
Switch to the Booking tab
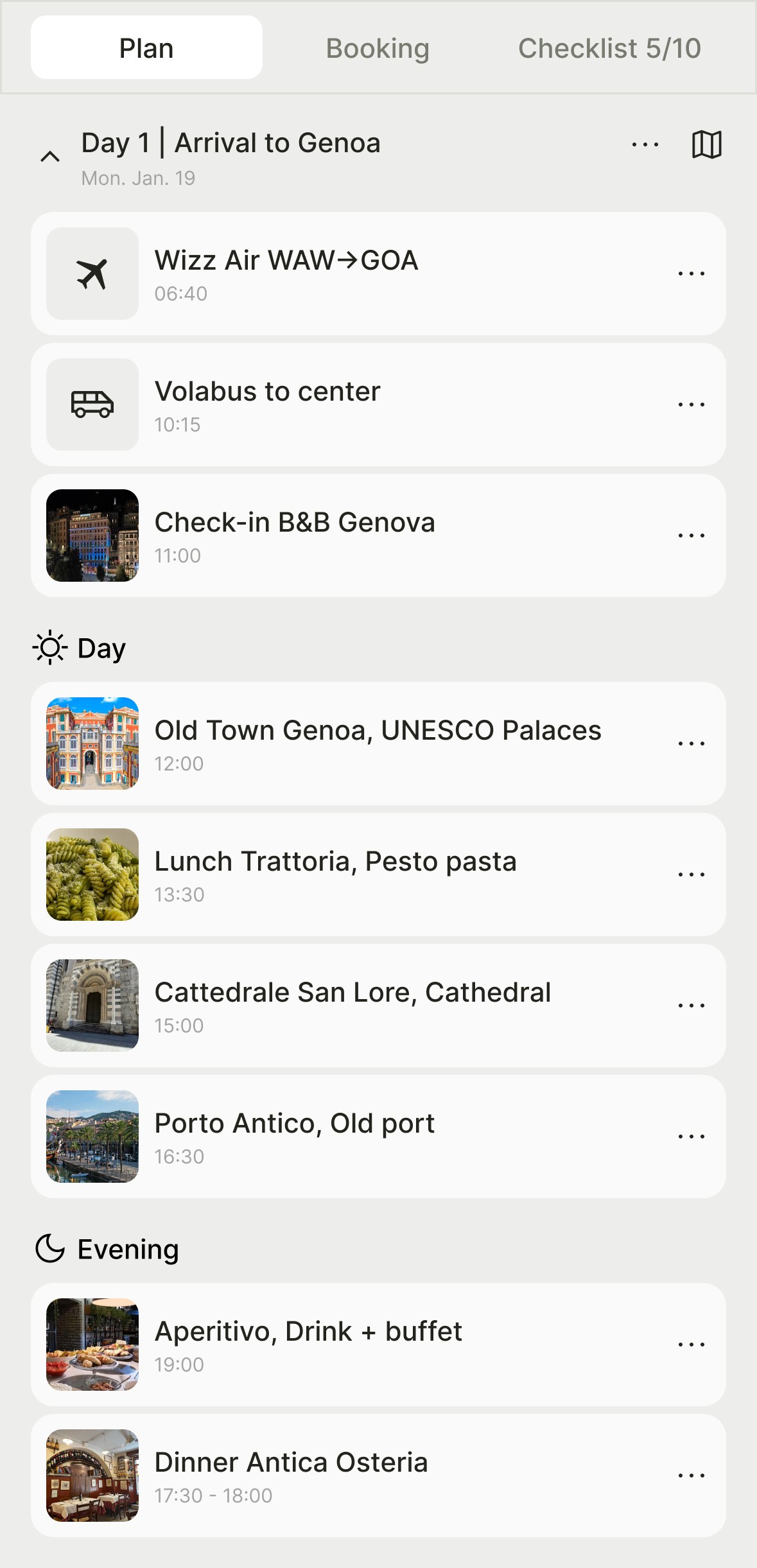pyautogui.click(x=378, y=48)
